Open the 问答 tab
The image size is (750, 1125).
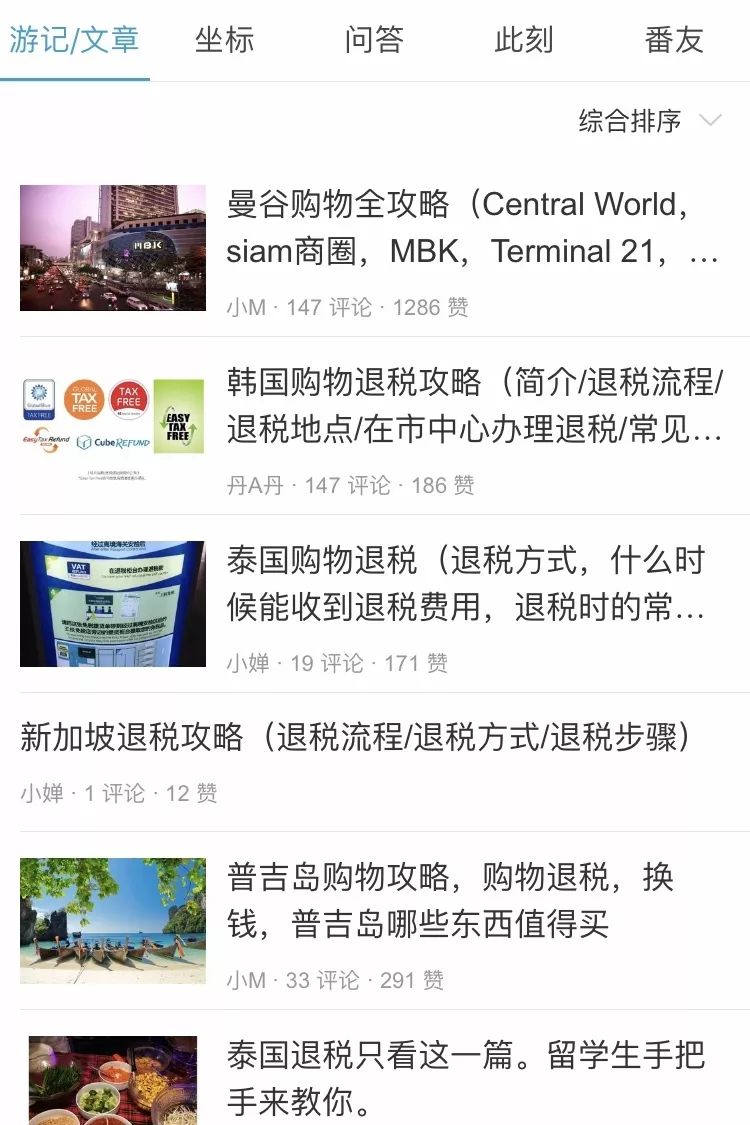375,42
